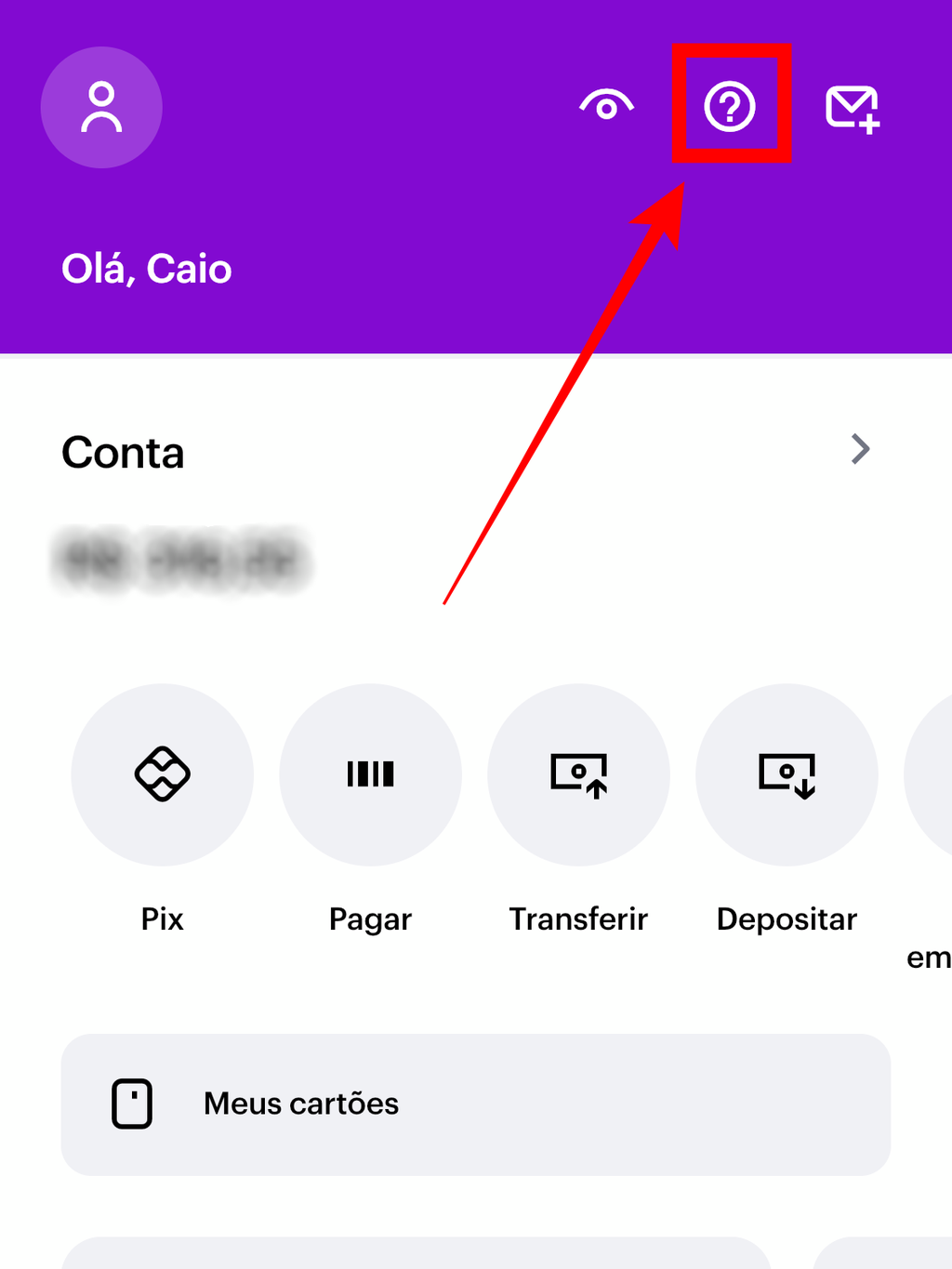952x1269 pixels.
Task: Open Meus cartões
Action: (475, 1104)
